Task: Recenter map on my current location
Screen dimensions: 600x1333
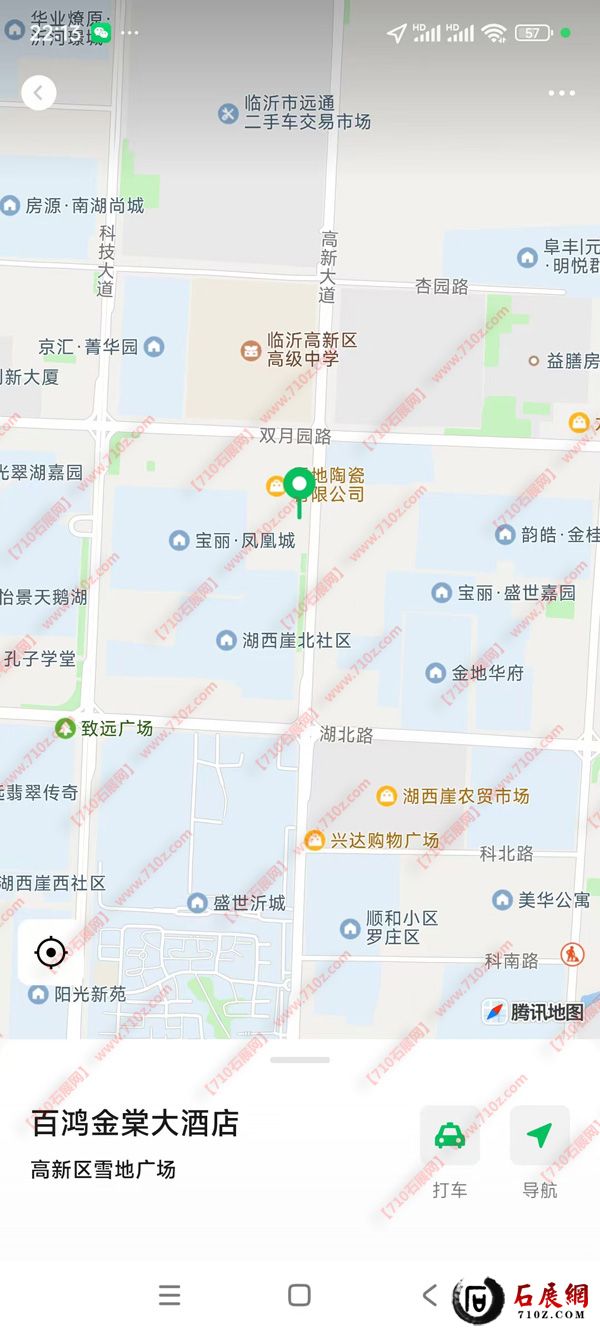Action: [x=51, y=952]
